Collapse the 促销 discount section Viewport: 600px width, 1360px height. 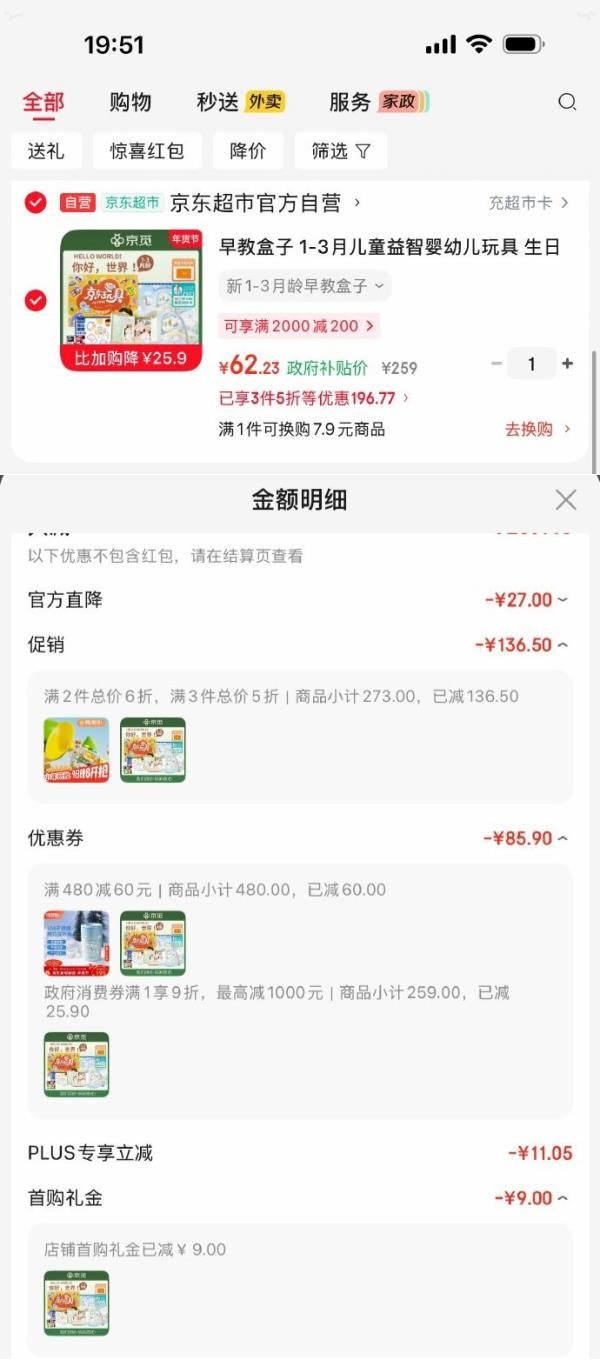(563, 645)
